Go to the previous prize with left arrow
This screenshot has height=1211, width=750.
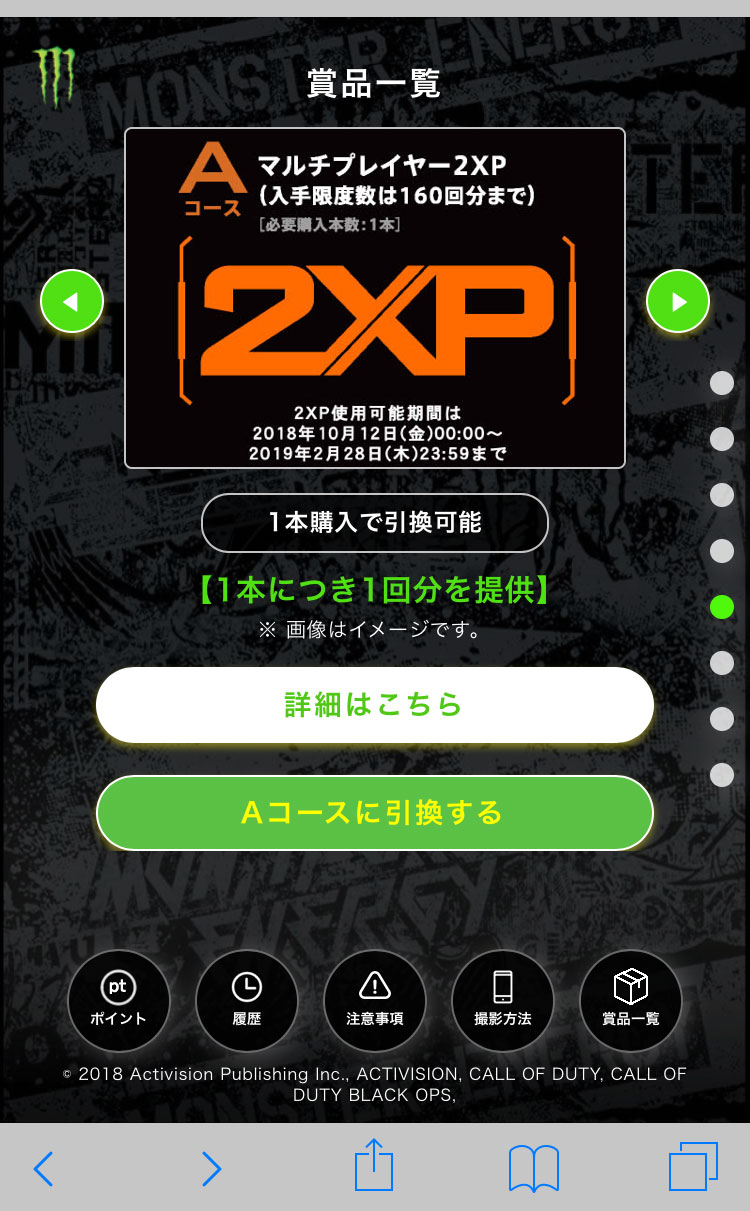pyautogui.click(x=71, y=301)
